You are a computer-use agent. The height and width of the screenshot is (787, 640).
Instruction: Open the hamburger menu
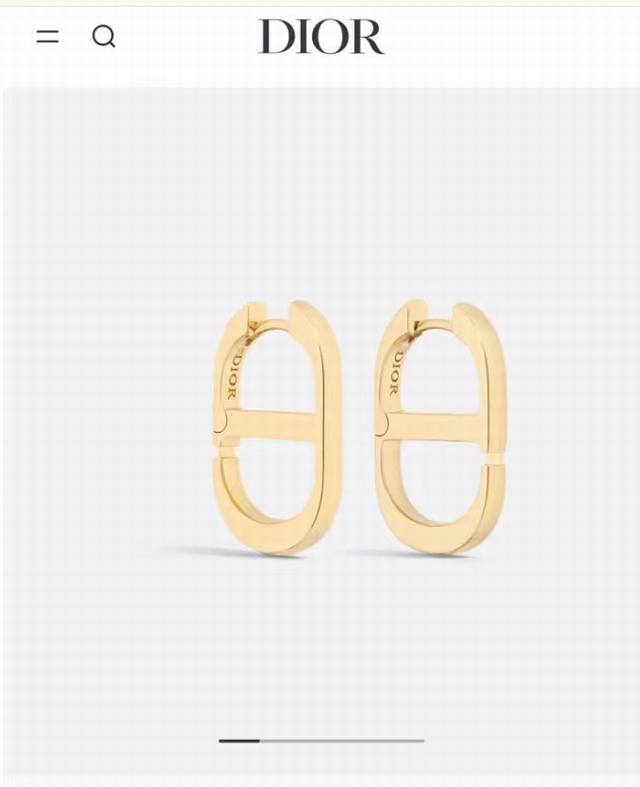(x=48, y=37)
